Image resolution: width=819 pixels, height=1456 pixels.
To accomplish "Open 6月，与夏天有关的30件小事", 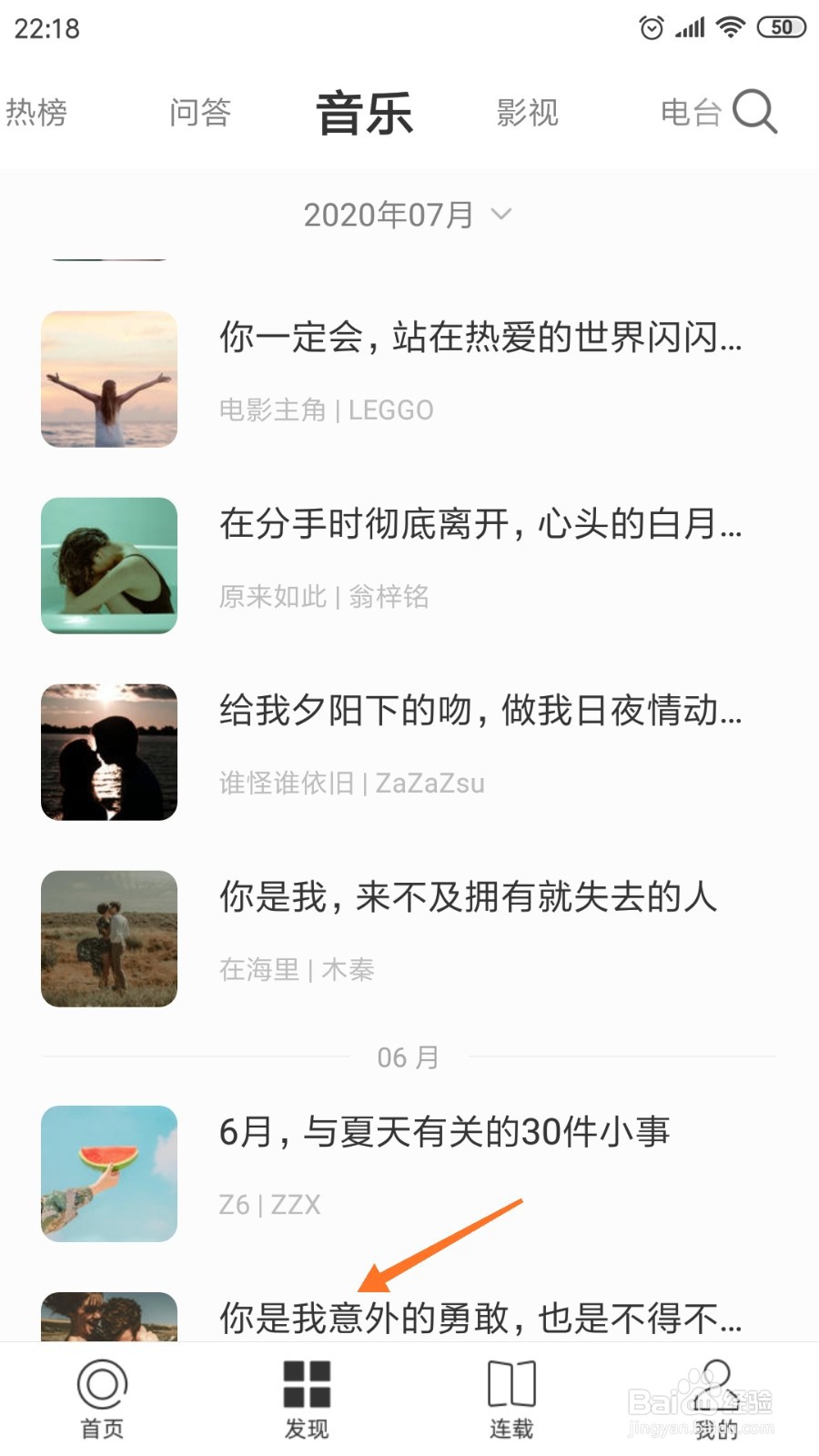I will pos(409,1173).
